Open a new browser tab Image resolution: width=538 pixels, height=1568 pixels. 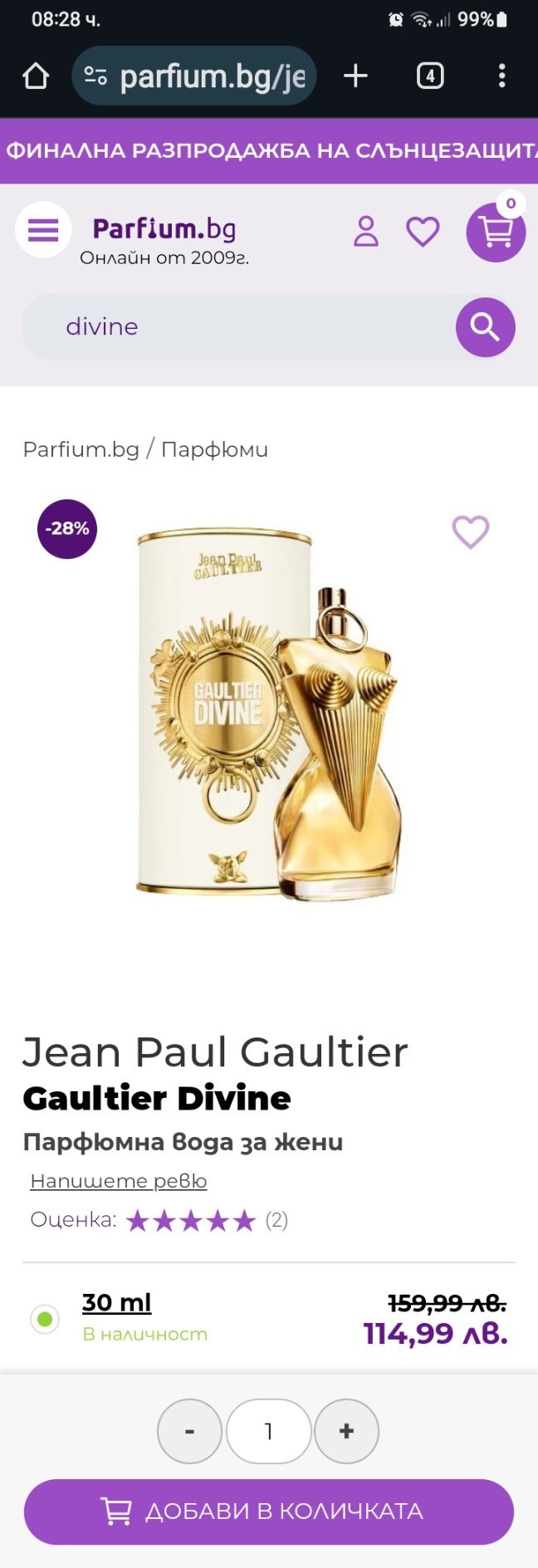355,76
